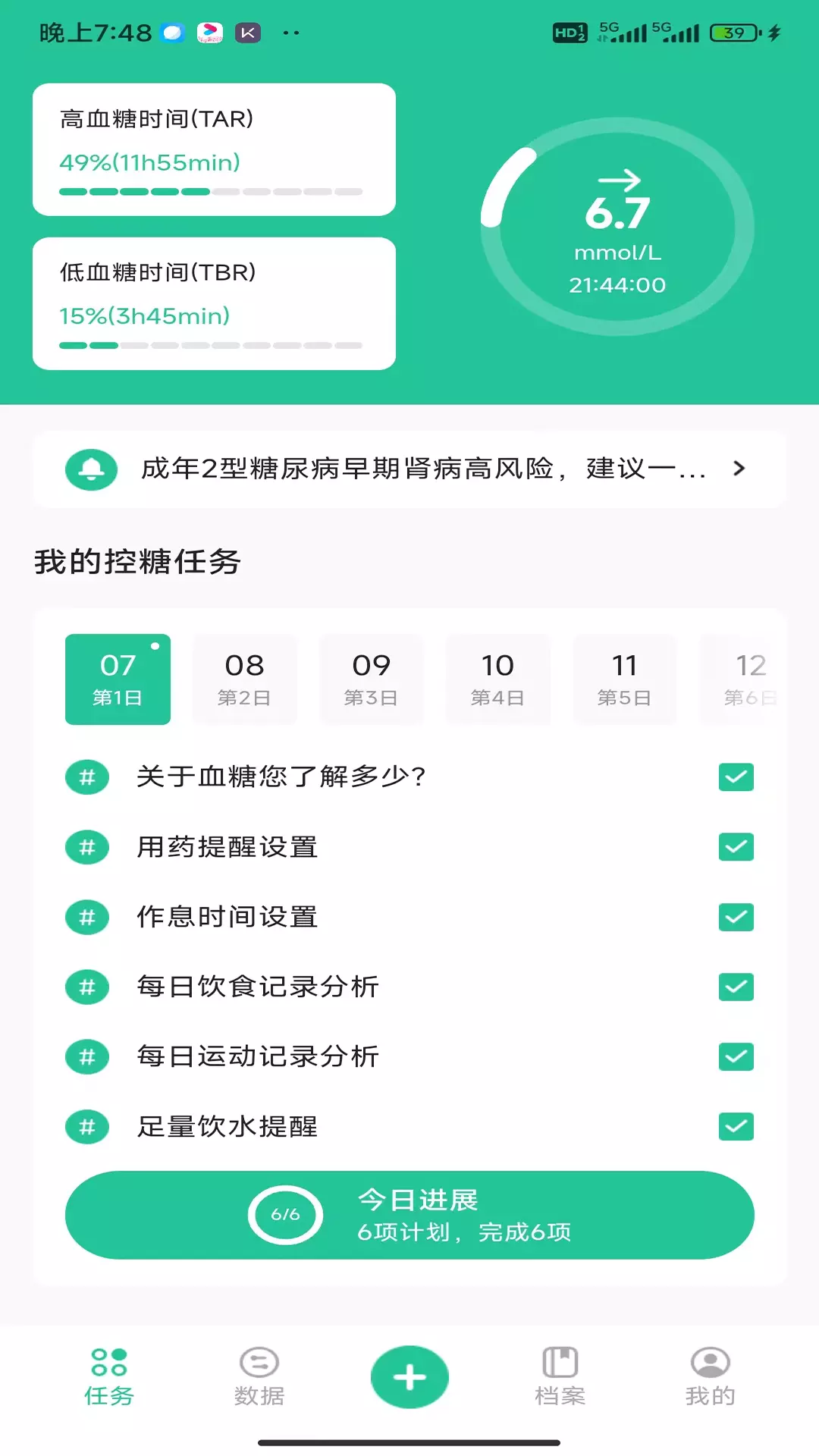Uncheck the 用药提醒设置 checkbox
The width and height of the screenshot is (819, 1456).
(736, 847)
